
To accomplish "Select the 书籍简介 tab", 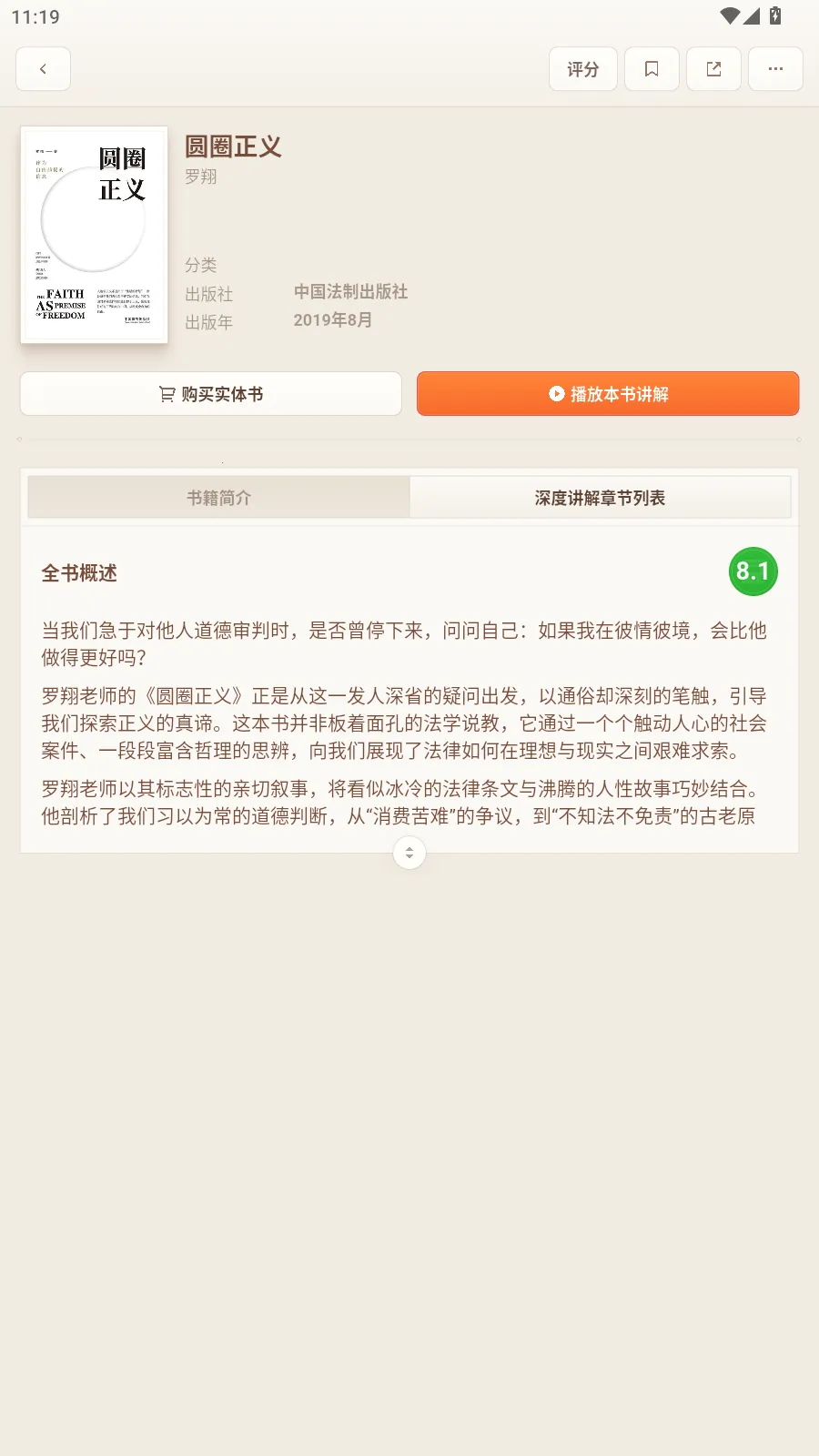I will [x=218, y=497].
